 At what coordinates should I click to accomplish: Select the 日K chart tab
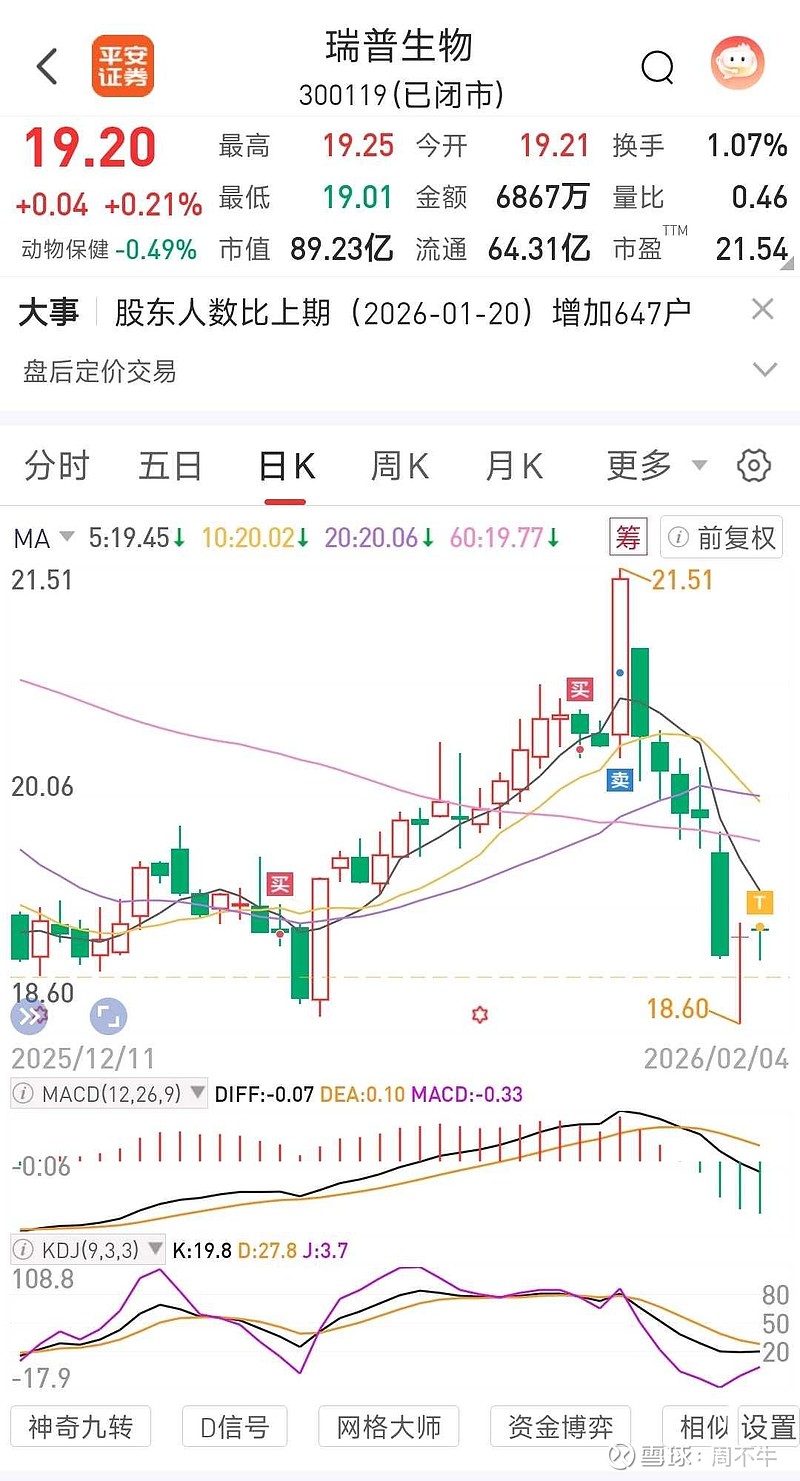tap(287, 466)
